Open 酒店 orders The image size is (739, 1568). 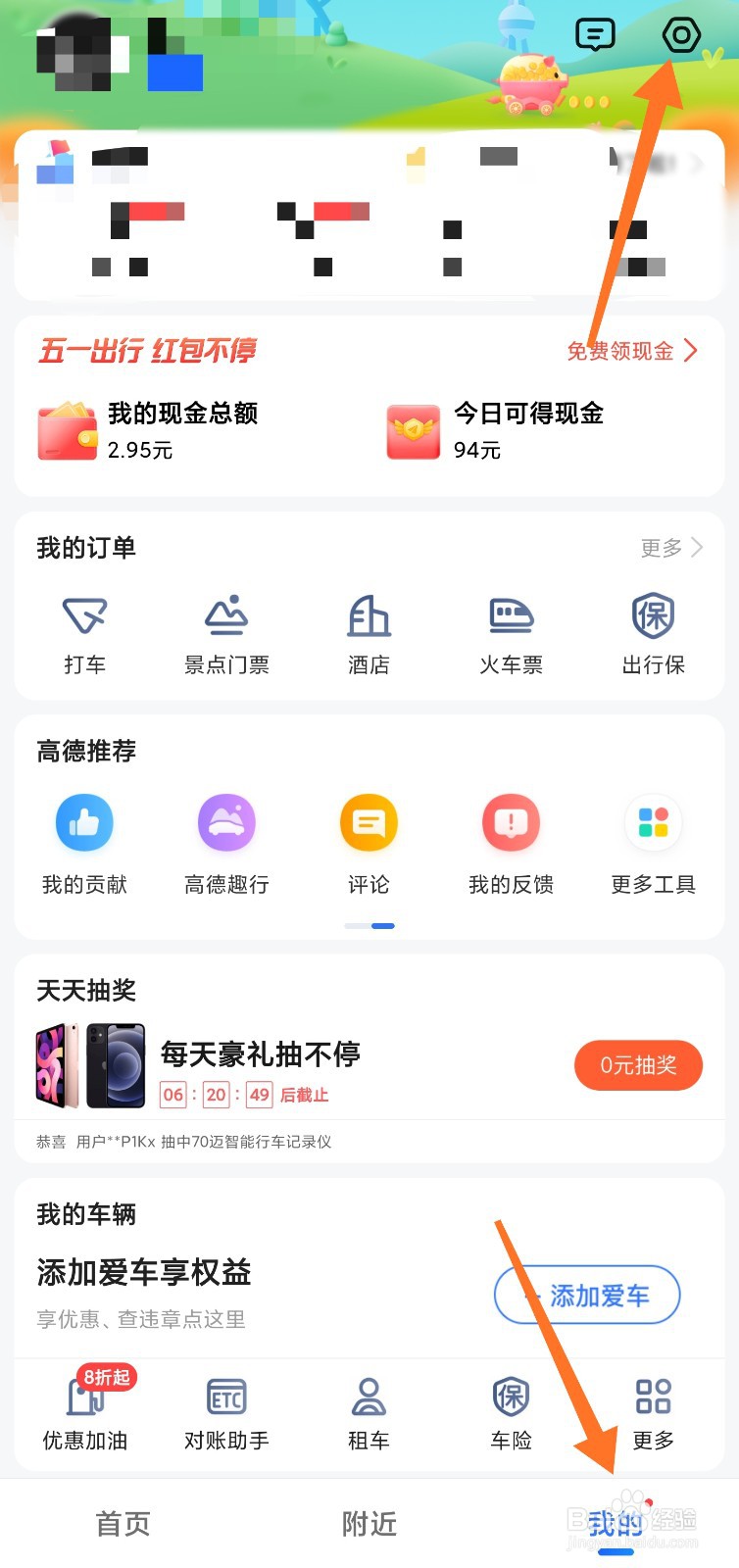(x=369, y=634)
